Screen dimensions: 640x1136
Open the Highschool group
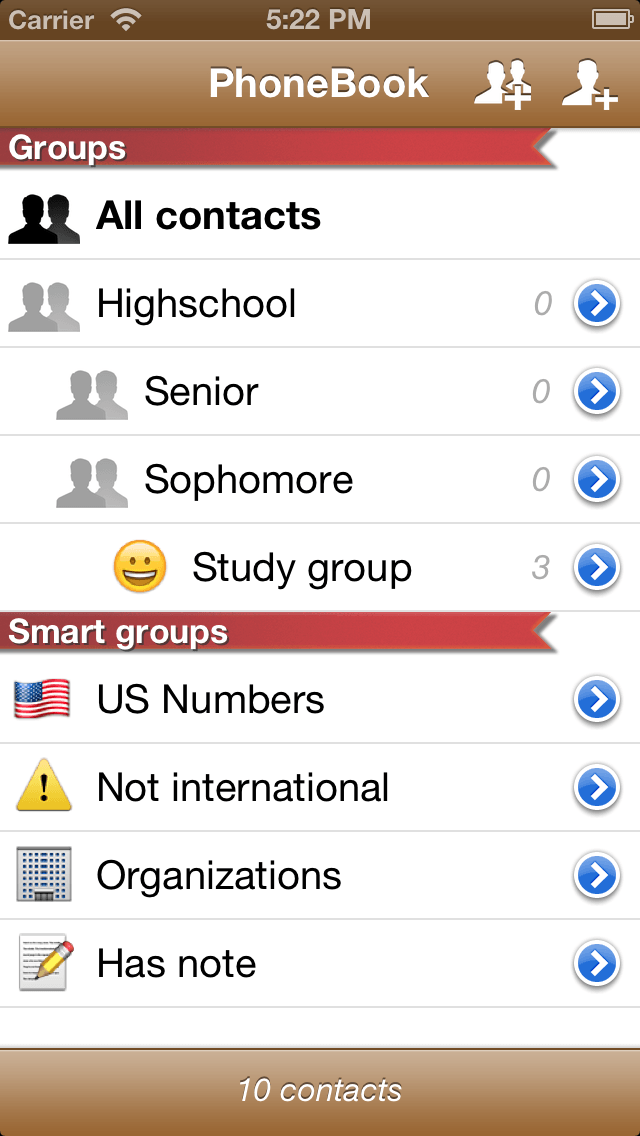tap(196, 304)
